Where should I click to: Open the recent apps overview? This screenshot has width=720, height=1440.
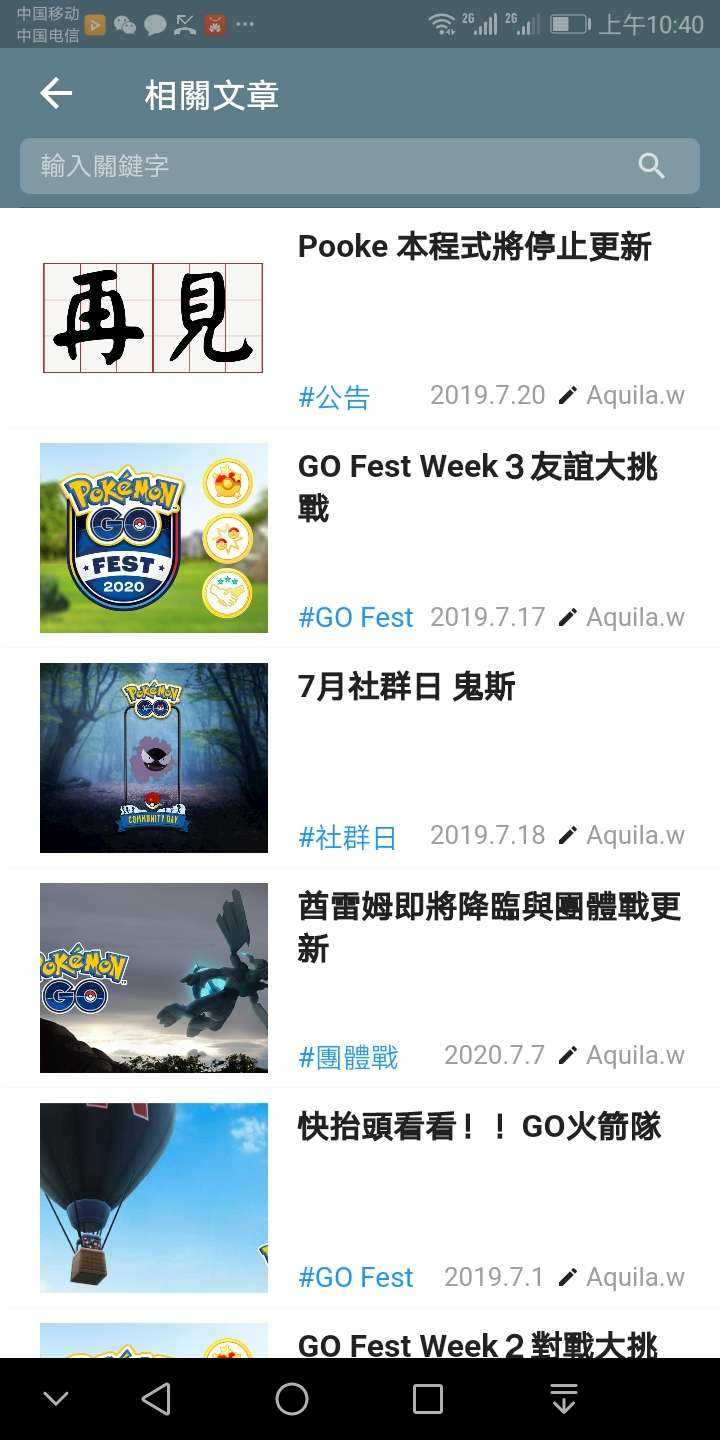point(428,1399)
